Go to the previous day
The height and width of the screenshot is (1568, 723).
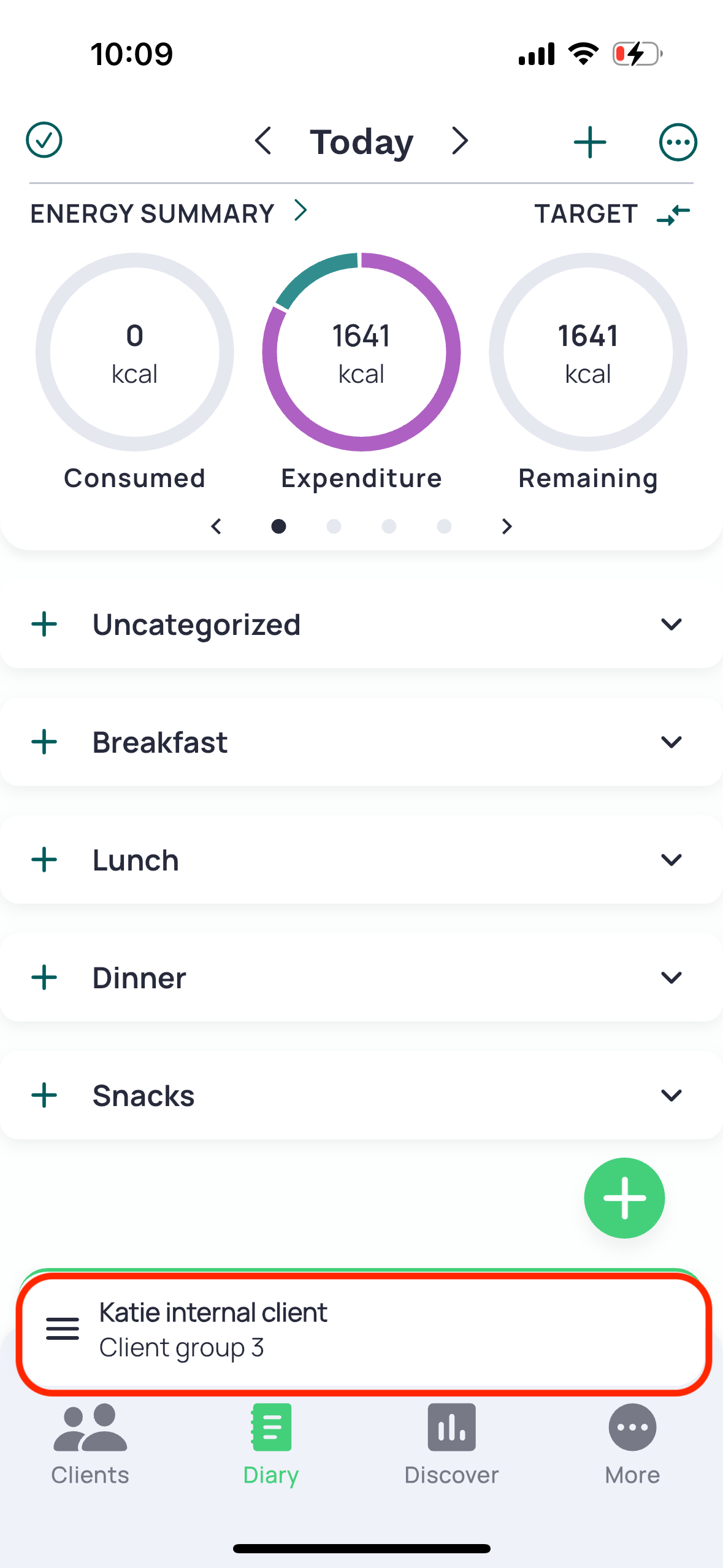click(x=263, y=141)
